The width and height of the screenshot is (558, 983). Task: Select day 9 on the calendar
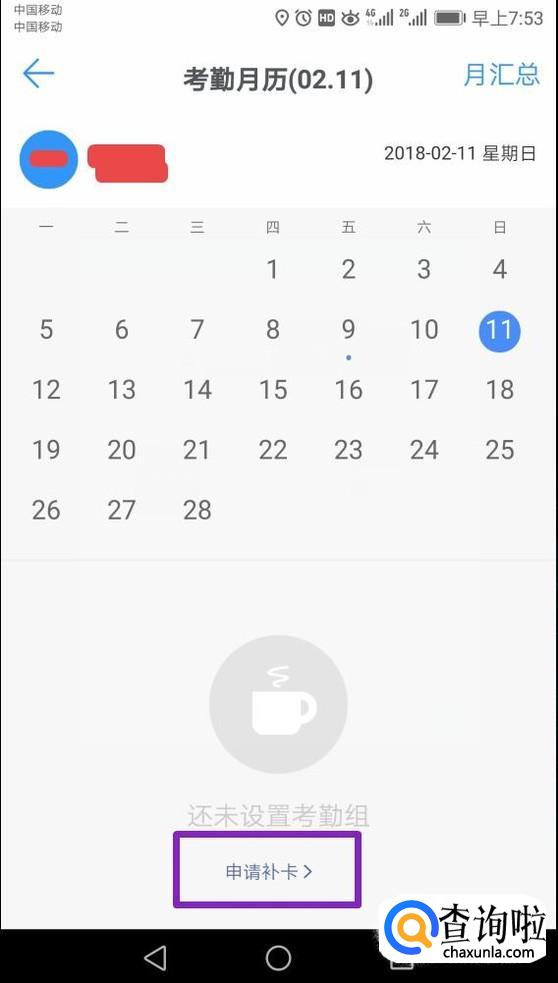coord(348,330)
